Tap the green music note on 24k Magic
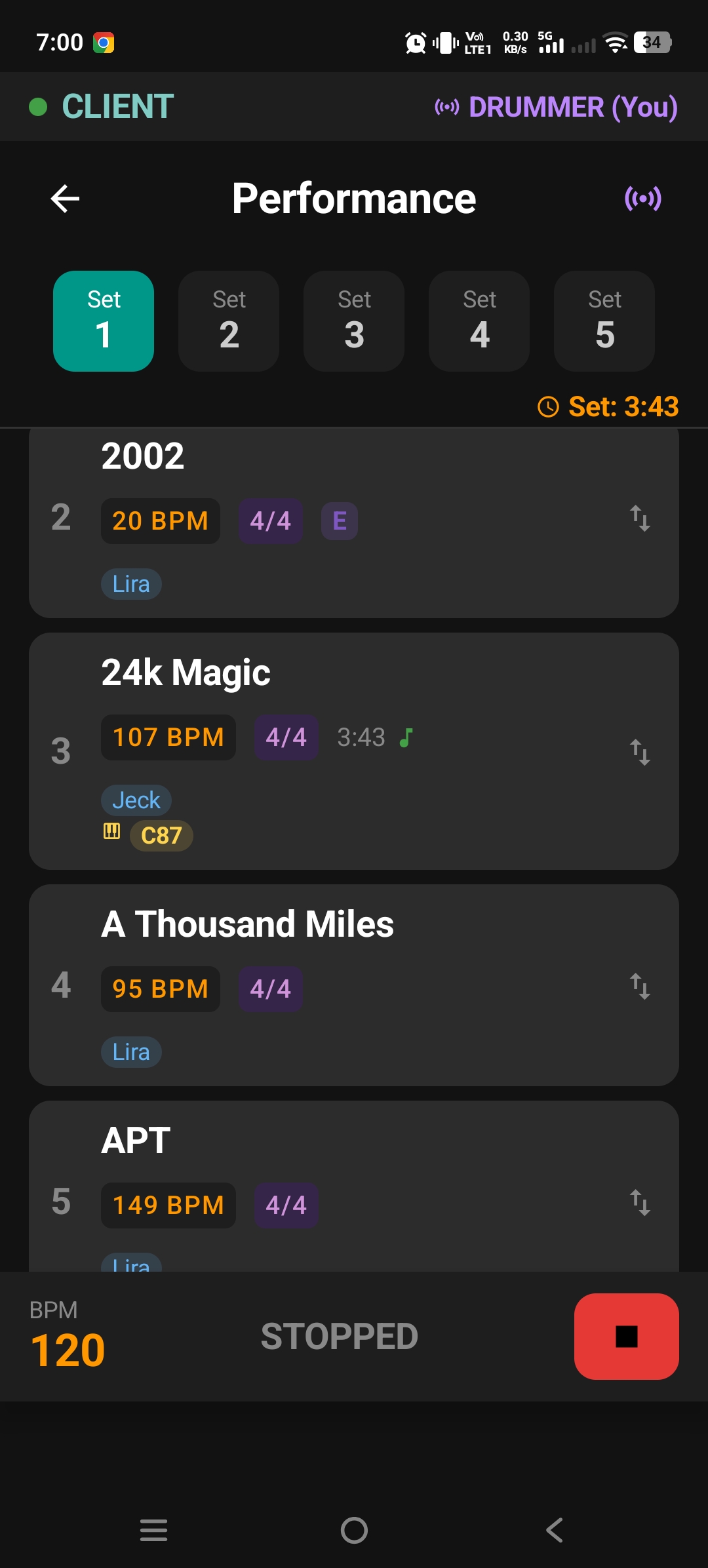Screen dimensions: 708x1568 coord(407,736)
